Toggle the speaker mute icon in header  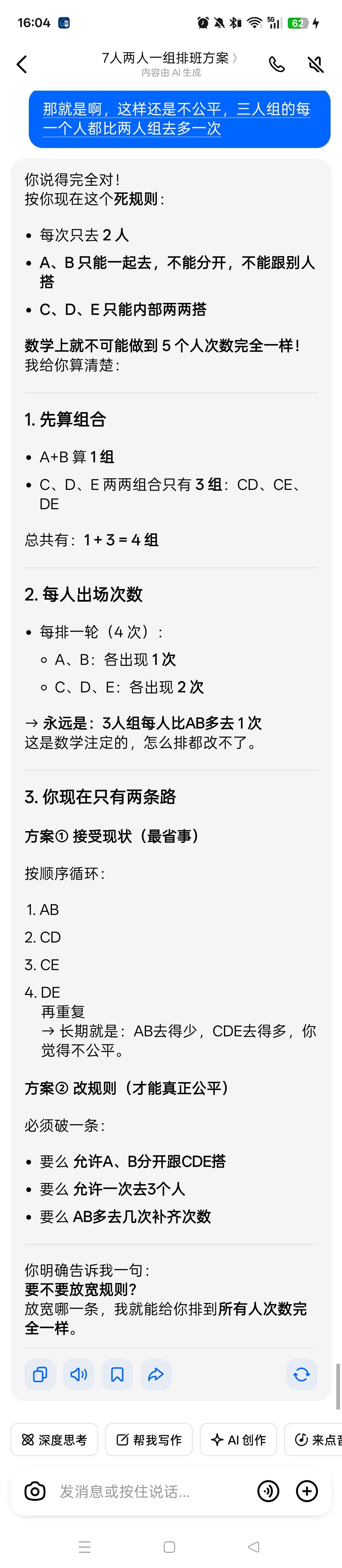315,65
